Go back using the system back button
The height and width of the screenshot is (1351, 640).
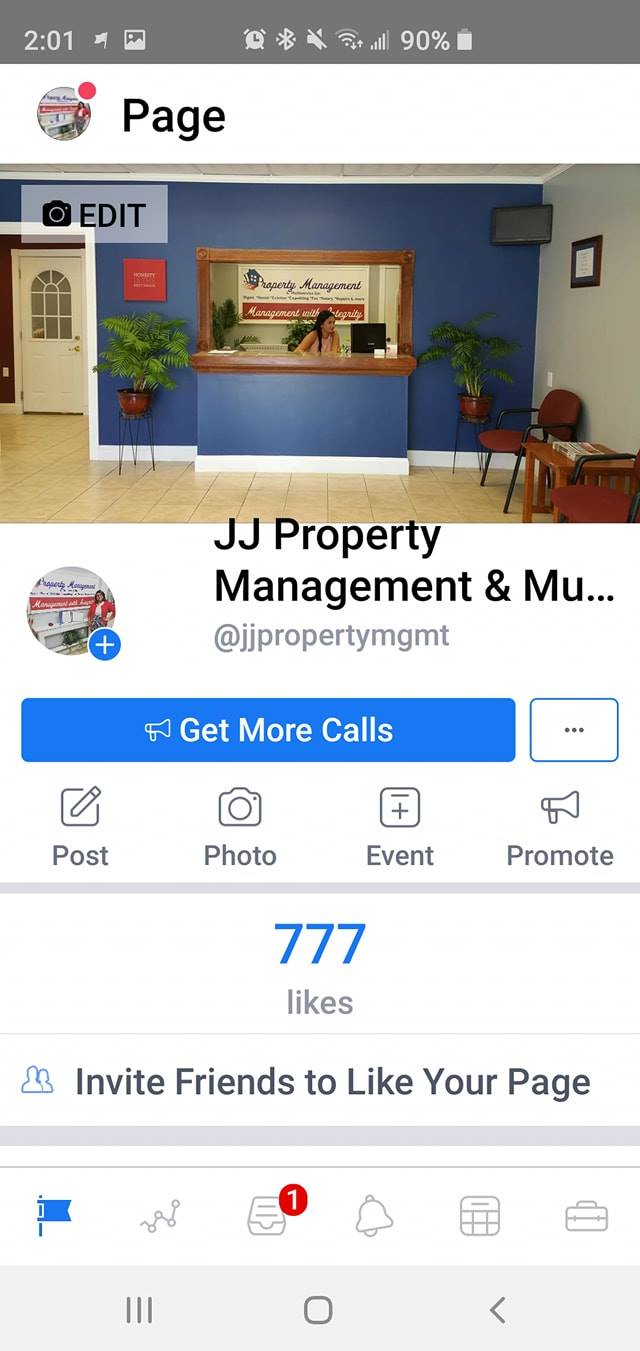[497, 1309]
